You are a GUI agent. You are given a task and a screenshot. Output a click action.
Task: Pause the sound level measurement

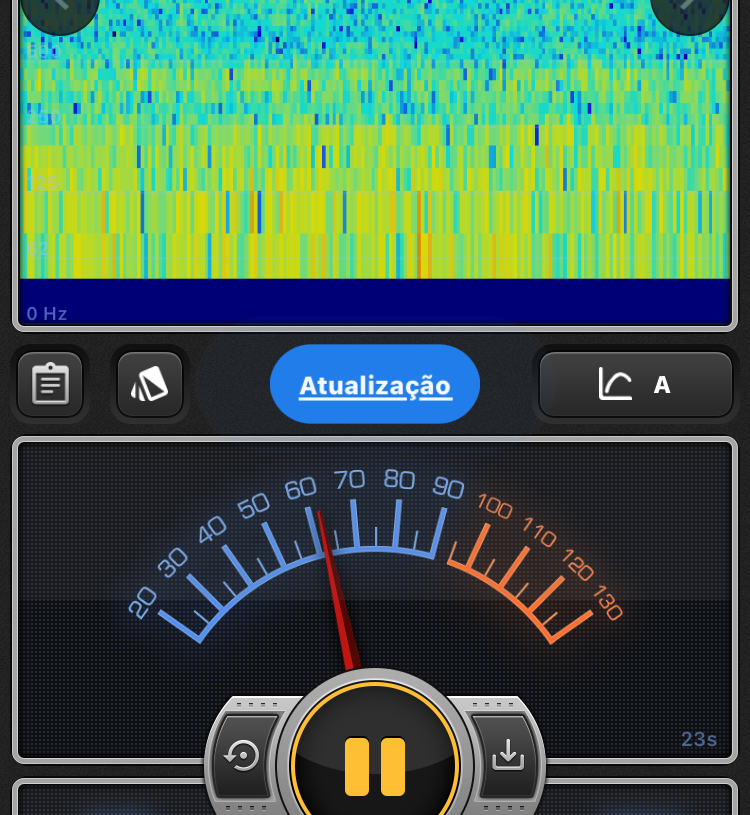[375, 766]
